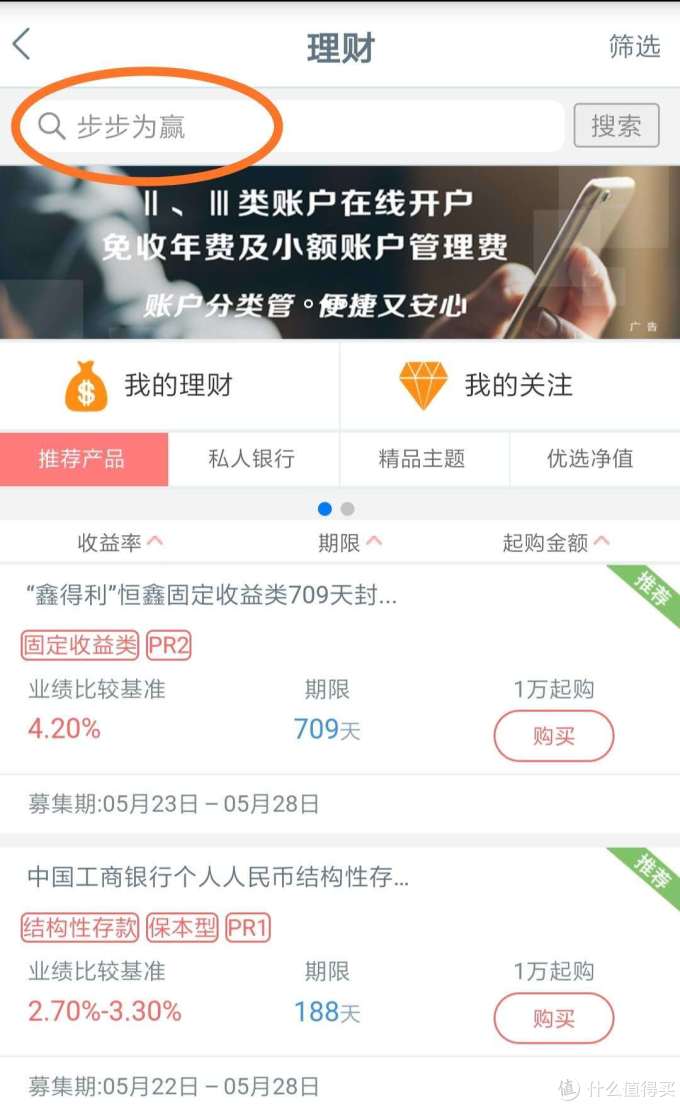Switch to the 私人银行 tab

[252, 459]
